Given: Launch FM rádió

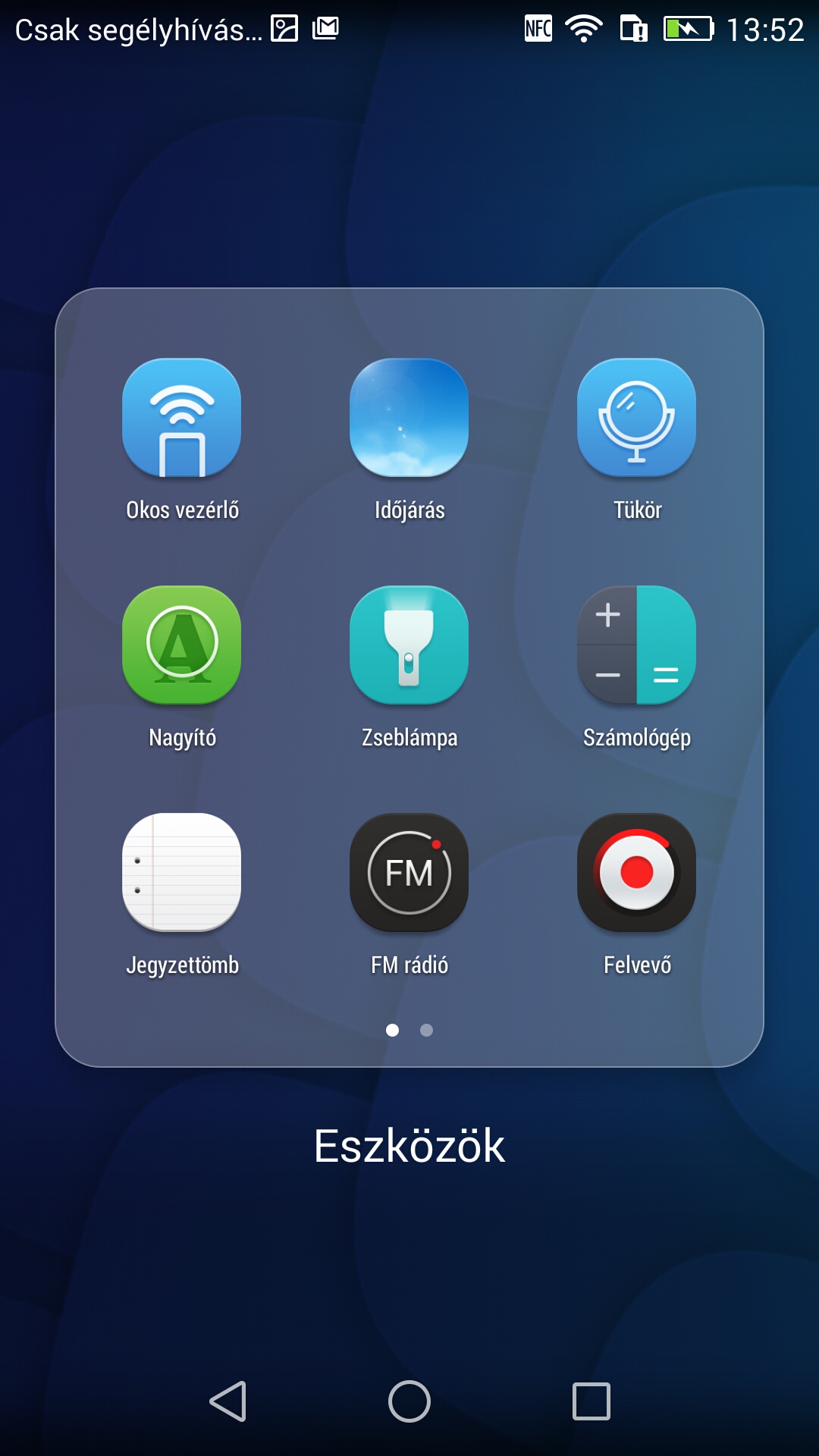Looking at the screenshot, I should (x=409, y=873).
